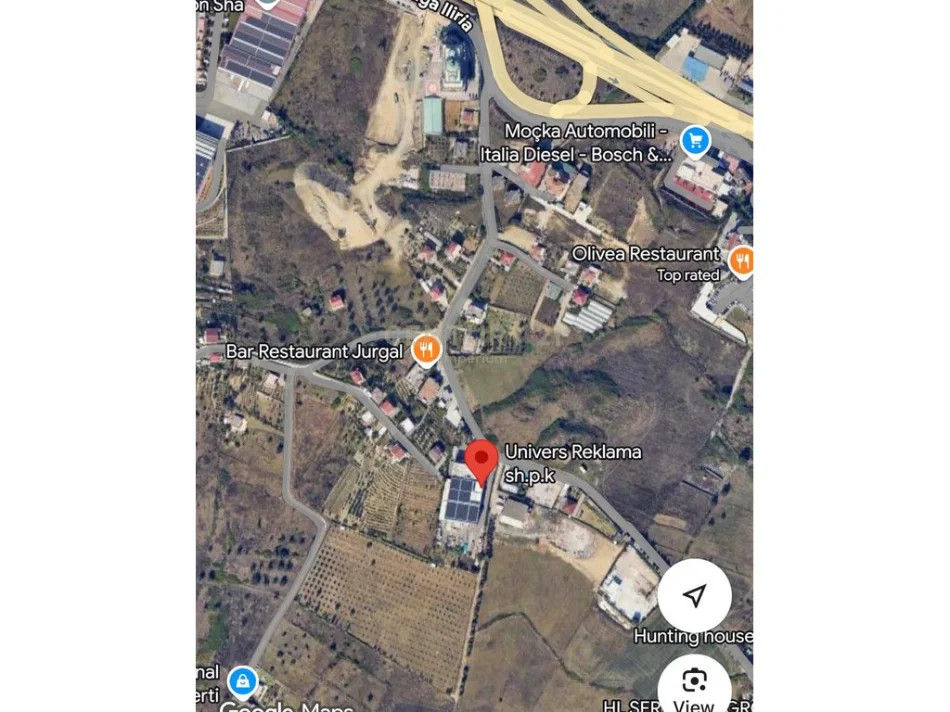Open the camera View button

pyautogui.click(x=694, y=685)
